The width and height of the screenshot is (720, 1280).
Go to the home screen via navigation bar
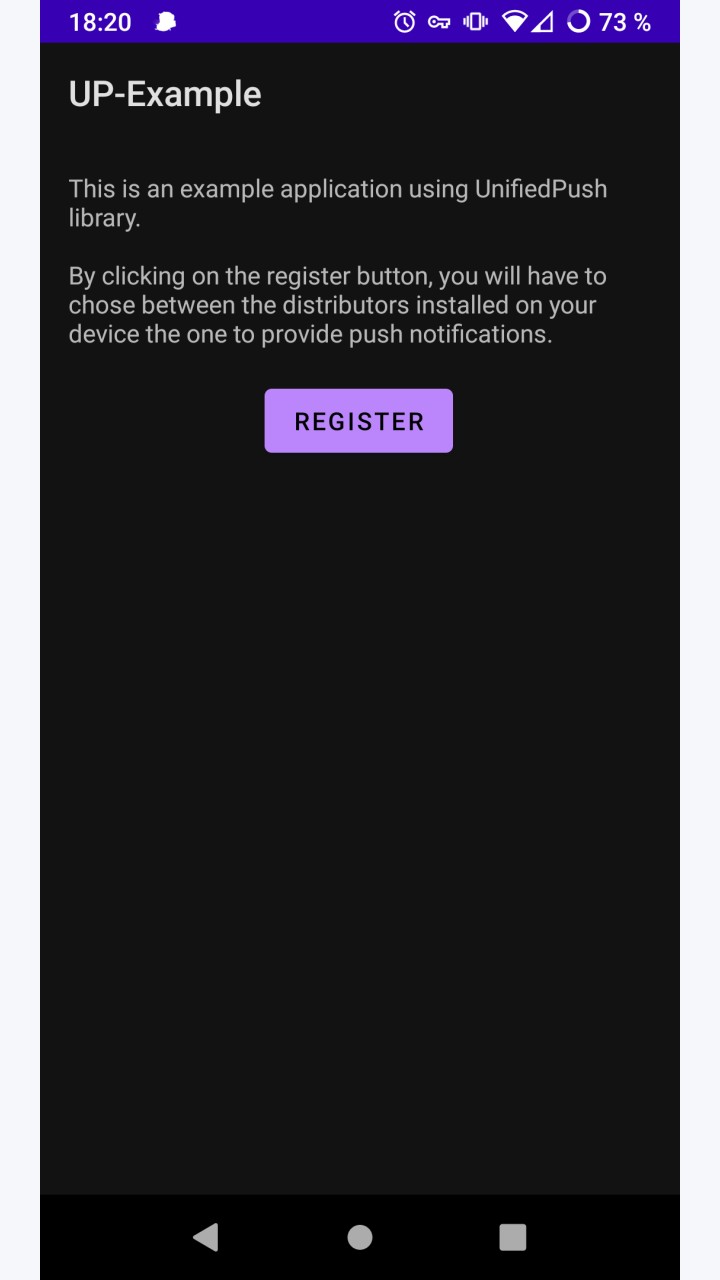pos(360,1238)
